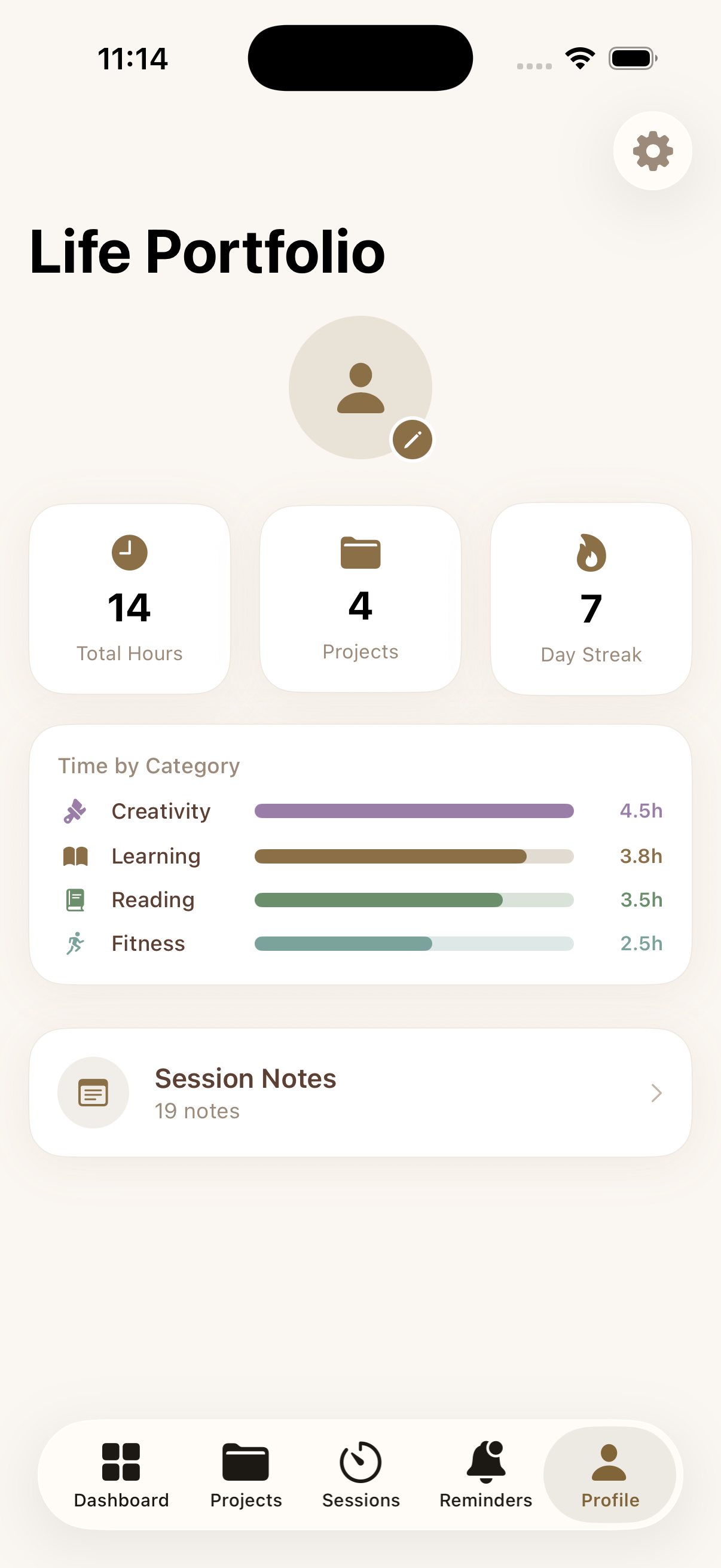Select the paintbrush icon next to Creativity
This screenshot has height=1568, width=721.
click(75, 811)
